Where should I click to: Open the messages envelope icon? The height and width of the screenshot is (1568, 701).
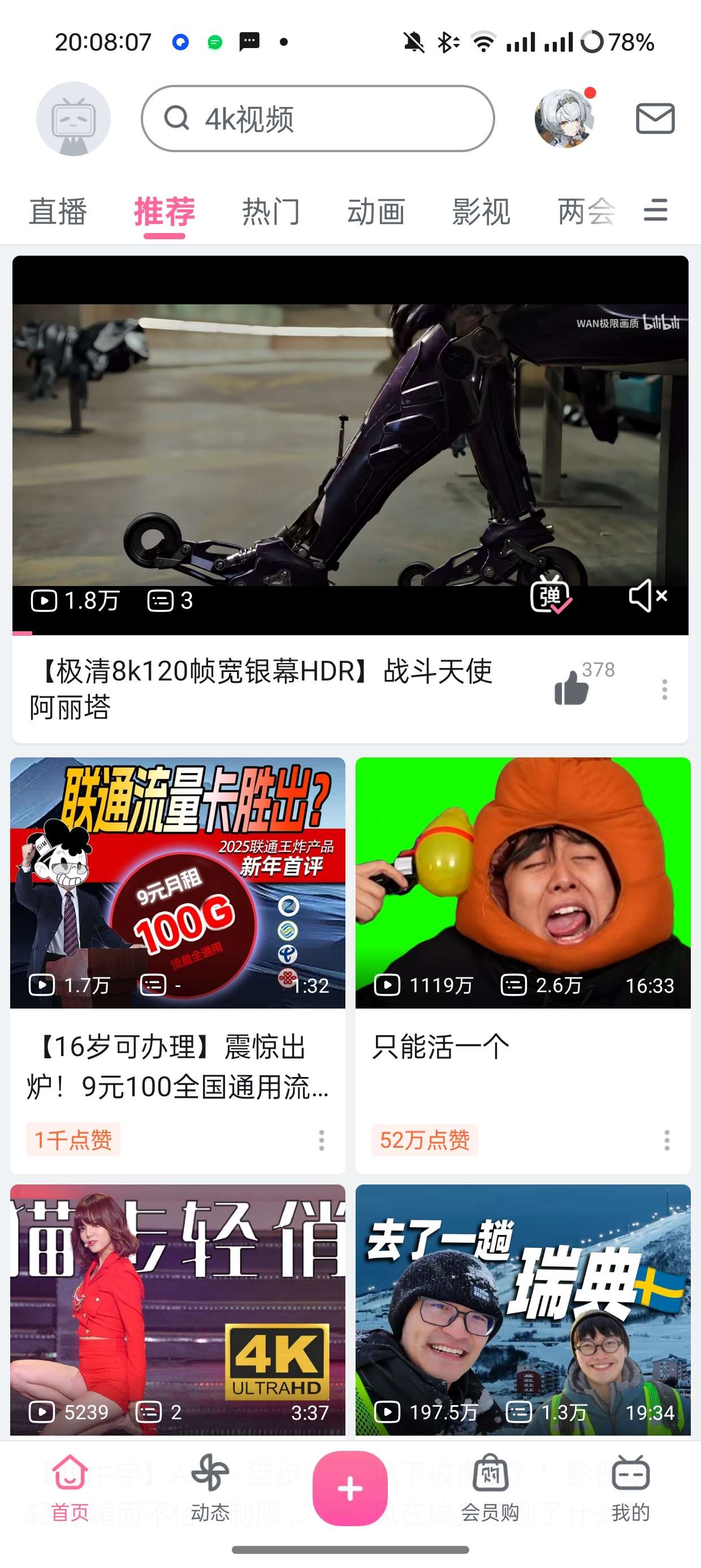pos(655,119)
